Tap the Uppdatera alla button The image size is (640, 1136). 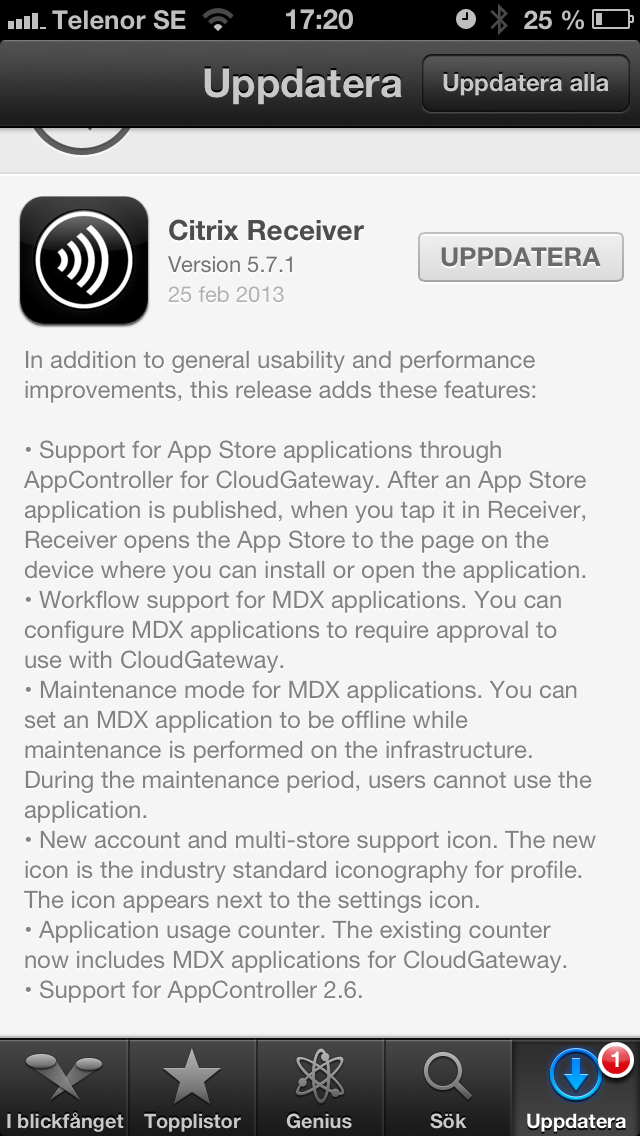(525, 83)
